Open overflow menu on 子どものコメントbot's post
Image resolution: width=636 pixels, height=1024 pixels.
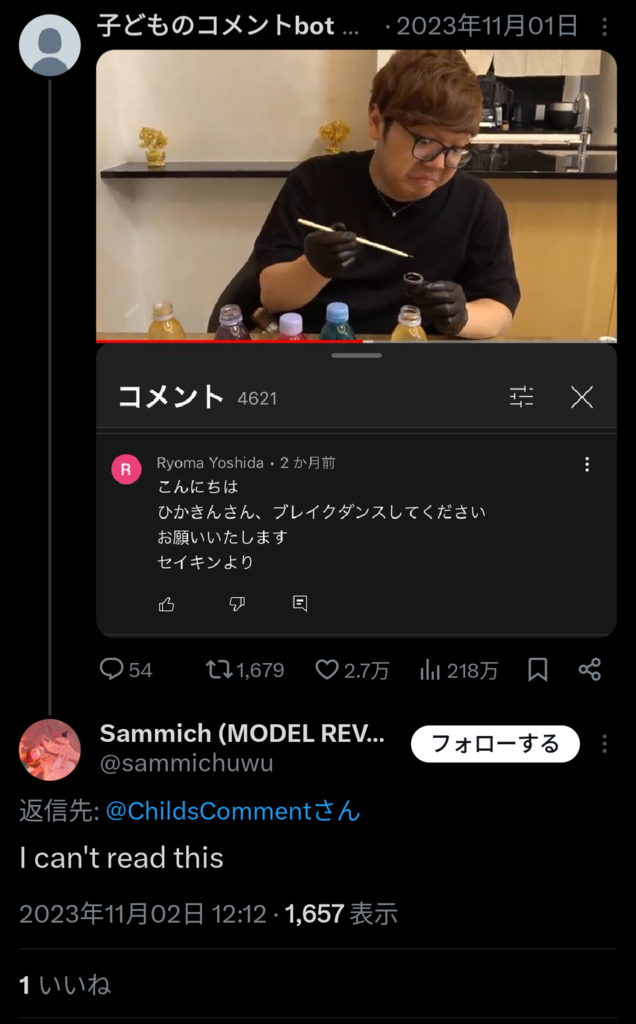click(x=604, y=27)
